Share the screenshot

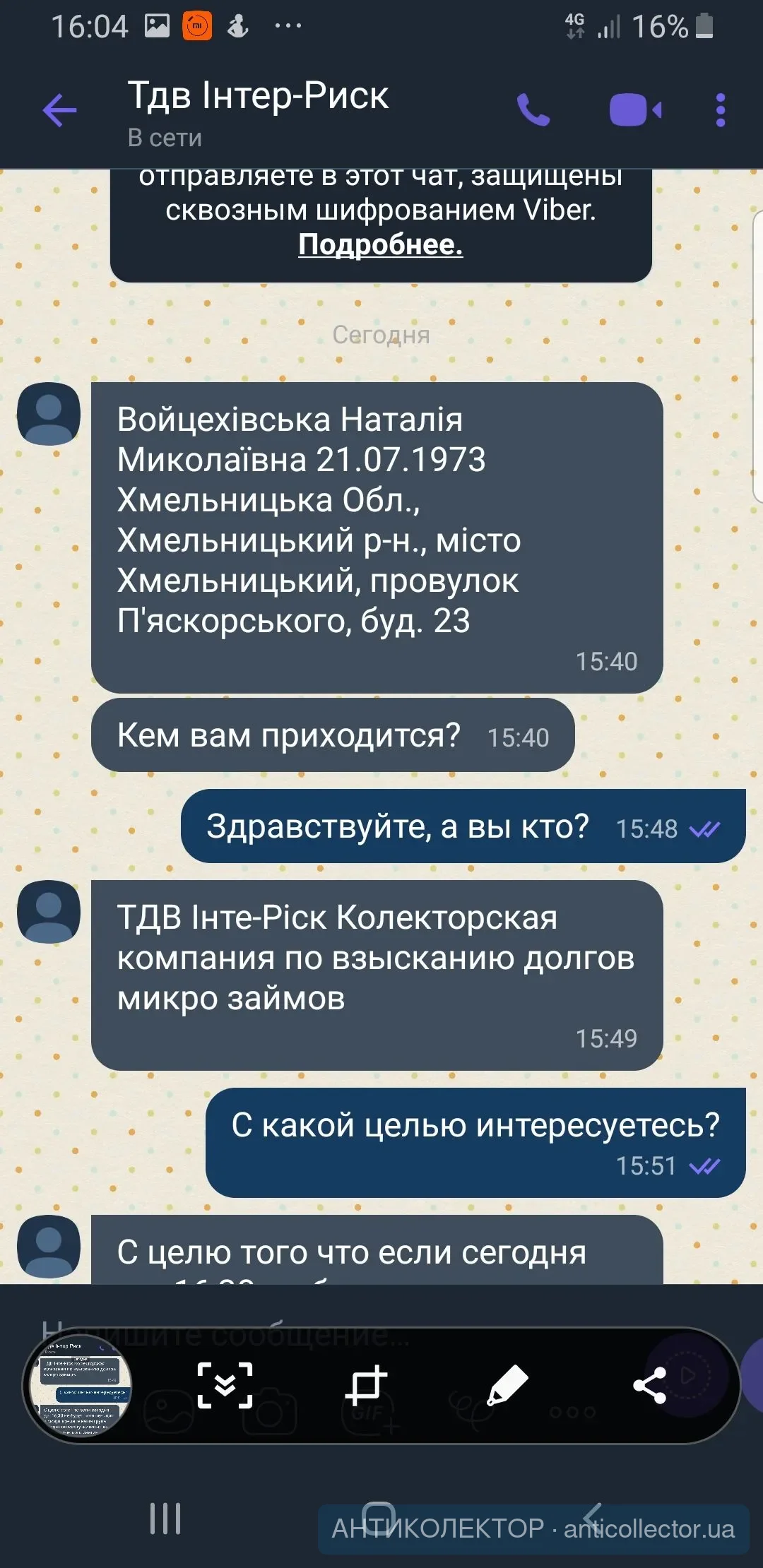649,1385
